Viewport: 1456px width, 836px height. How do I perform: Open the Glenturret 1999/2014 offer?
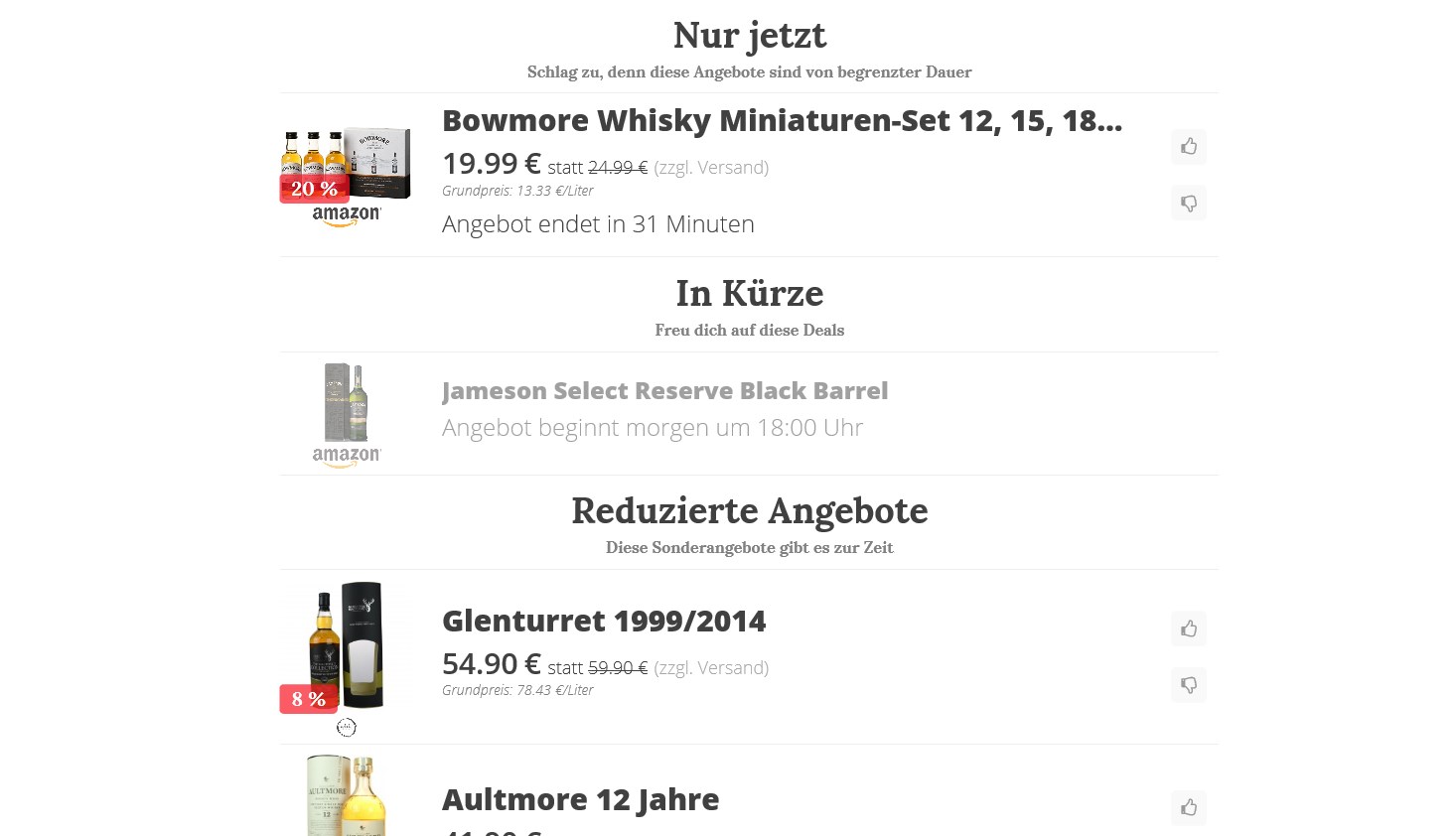point(604,622)
